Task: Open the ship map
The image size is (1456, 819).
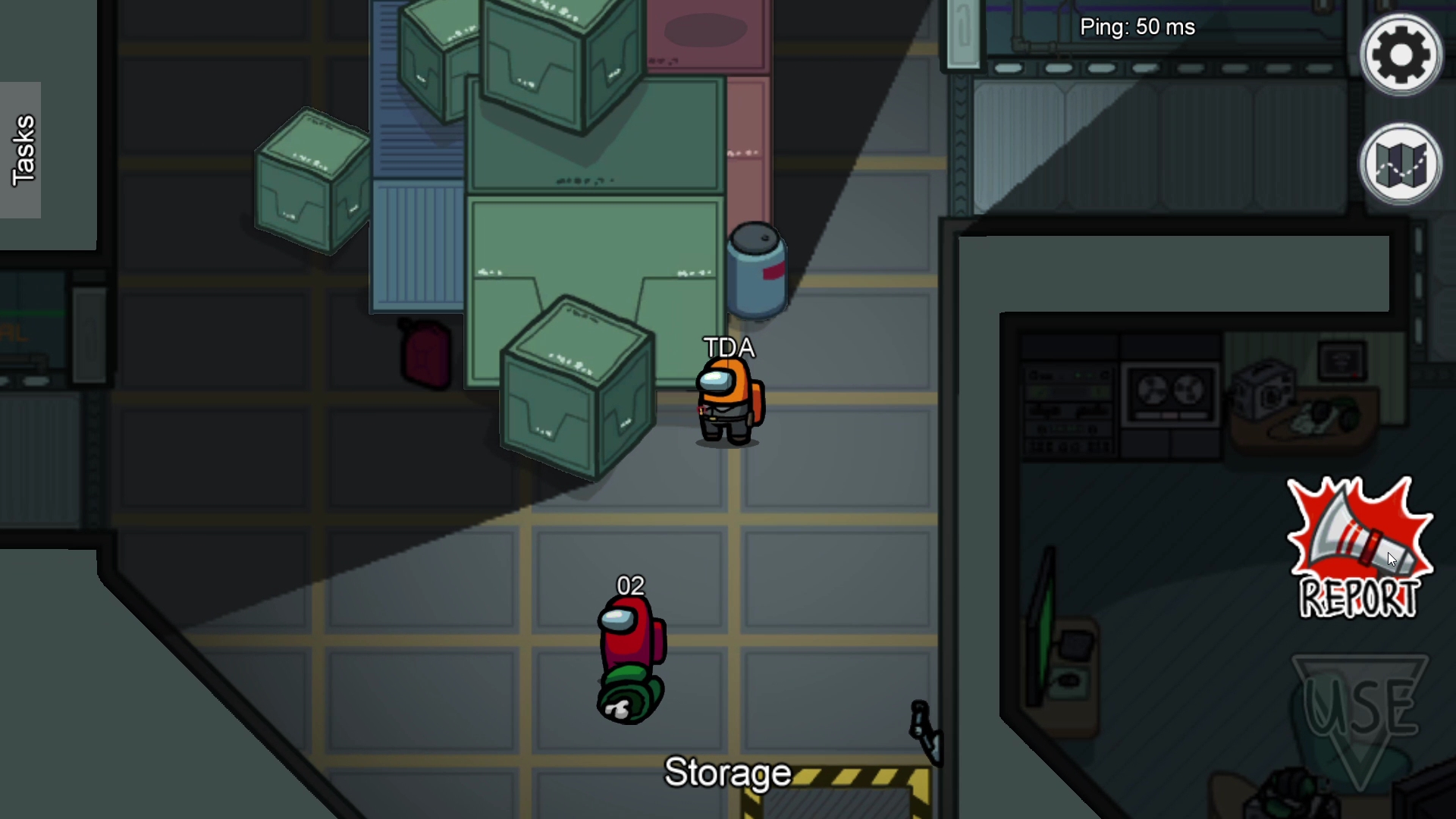Action: (x=1401, y=164)
